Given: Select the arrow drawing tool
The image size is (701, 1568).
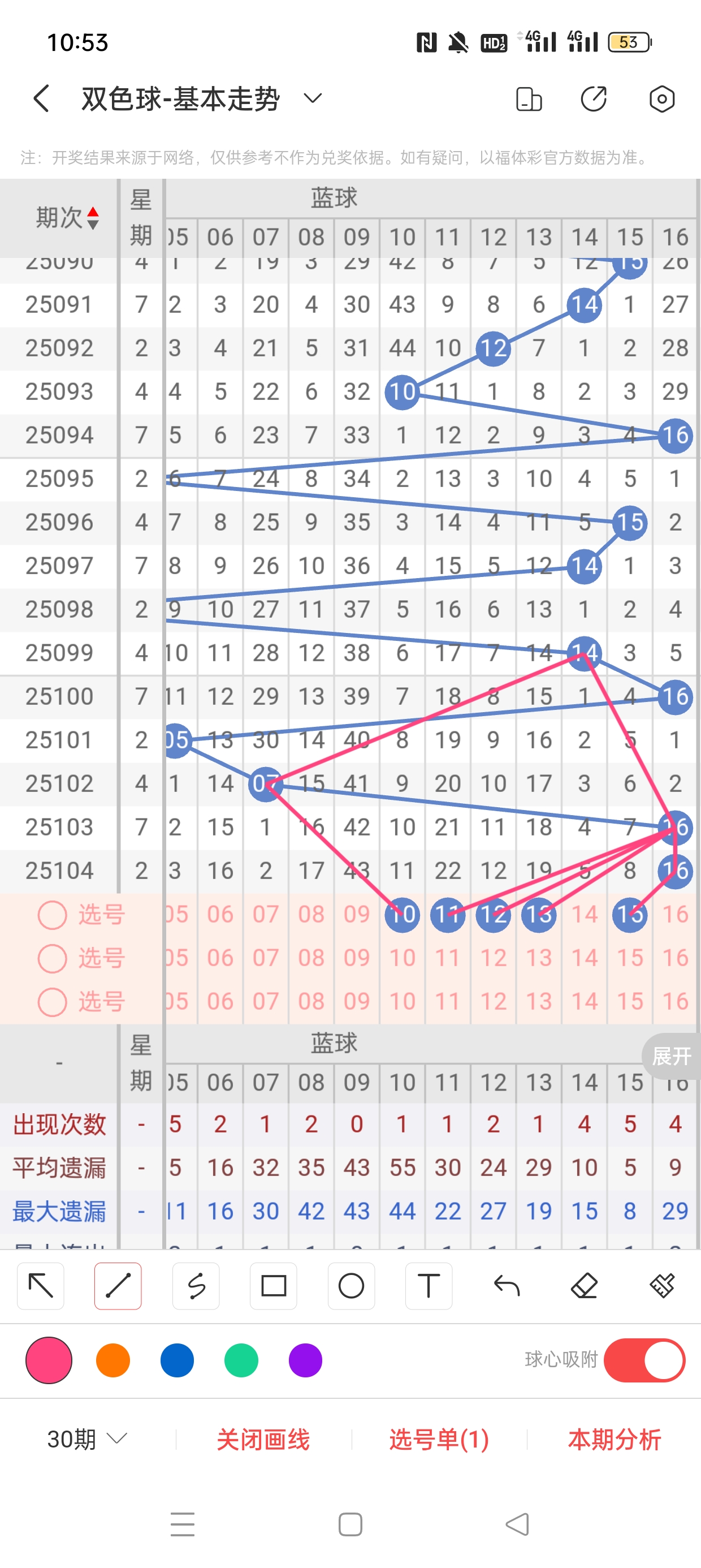Looking at the screenshot, I should [x=41, y=1286].
